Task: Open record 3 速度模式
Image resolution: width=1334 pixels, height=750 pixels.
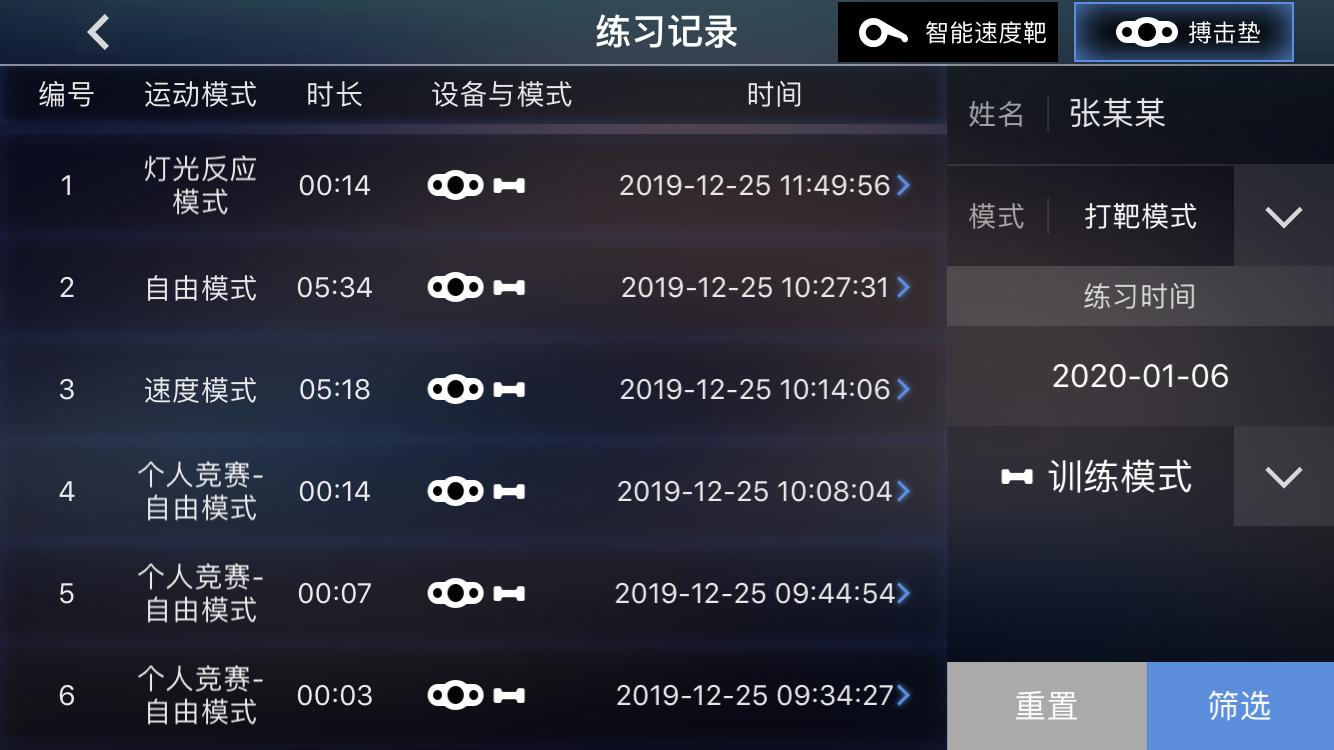Action: [473, 389]
